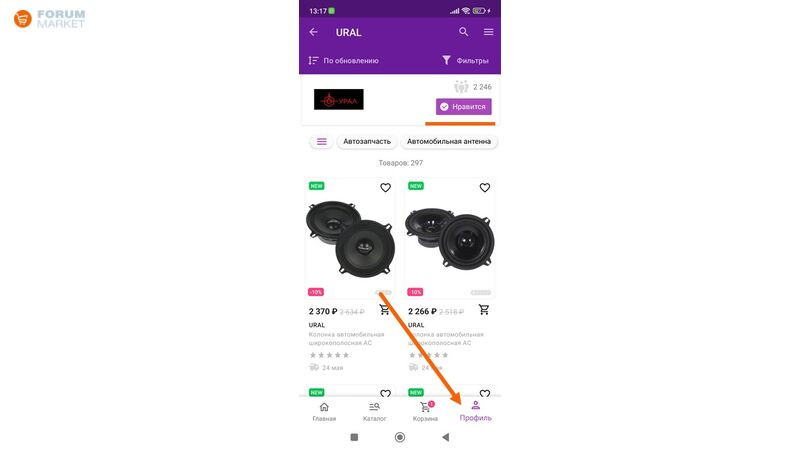Viewport: 800px width, 450px height.
Task: Select the Автозапчасть chip
Action: [x=367, y=141]
